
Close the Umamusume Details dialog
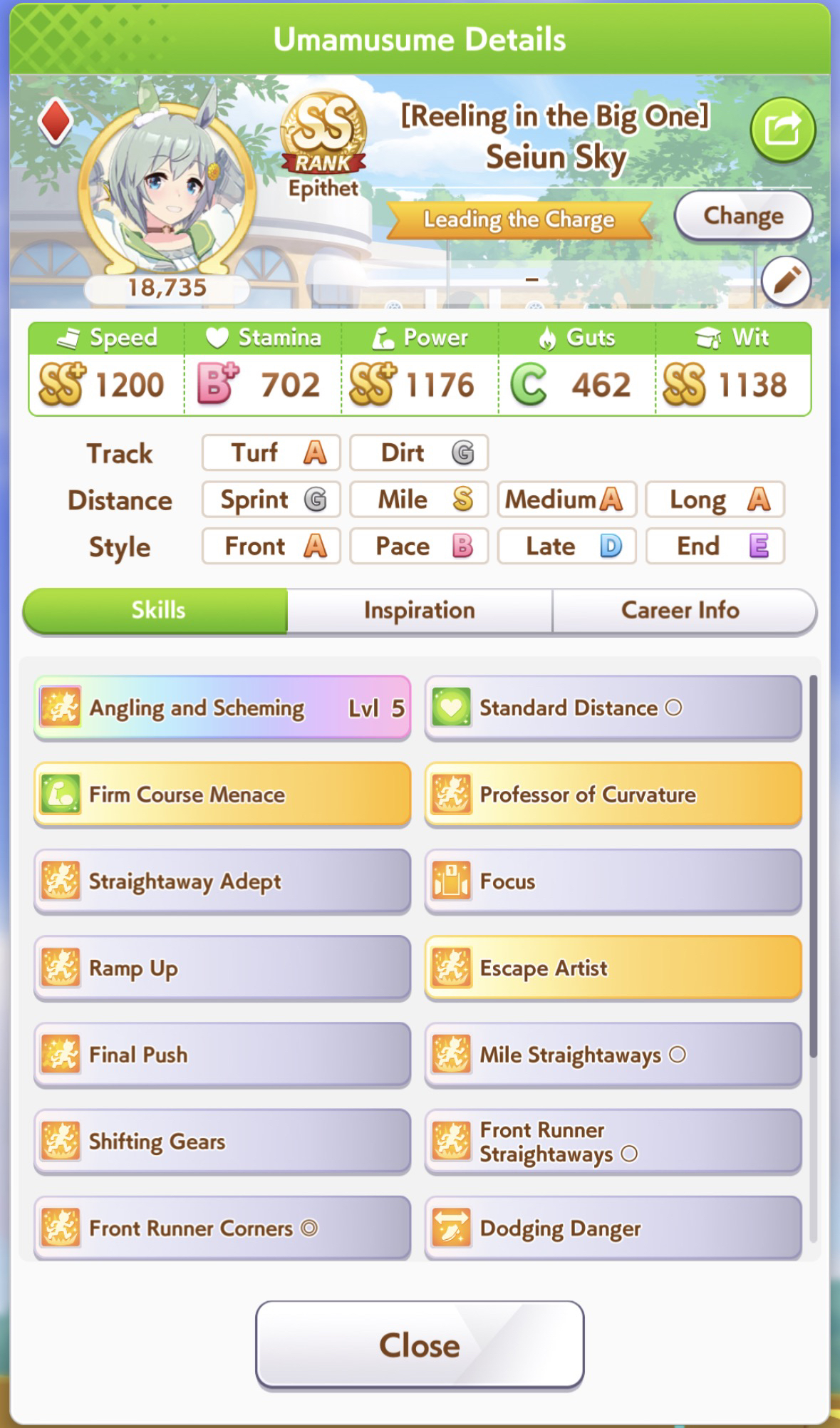pos(420,1345)
